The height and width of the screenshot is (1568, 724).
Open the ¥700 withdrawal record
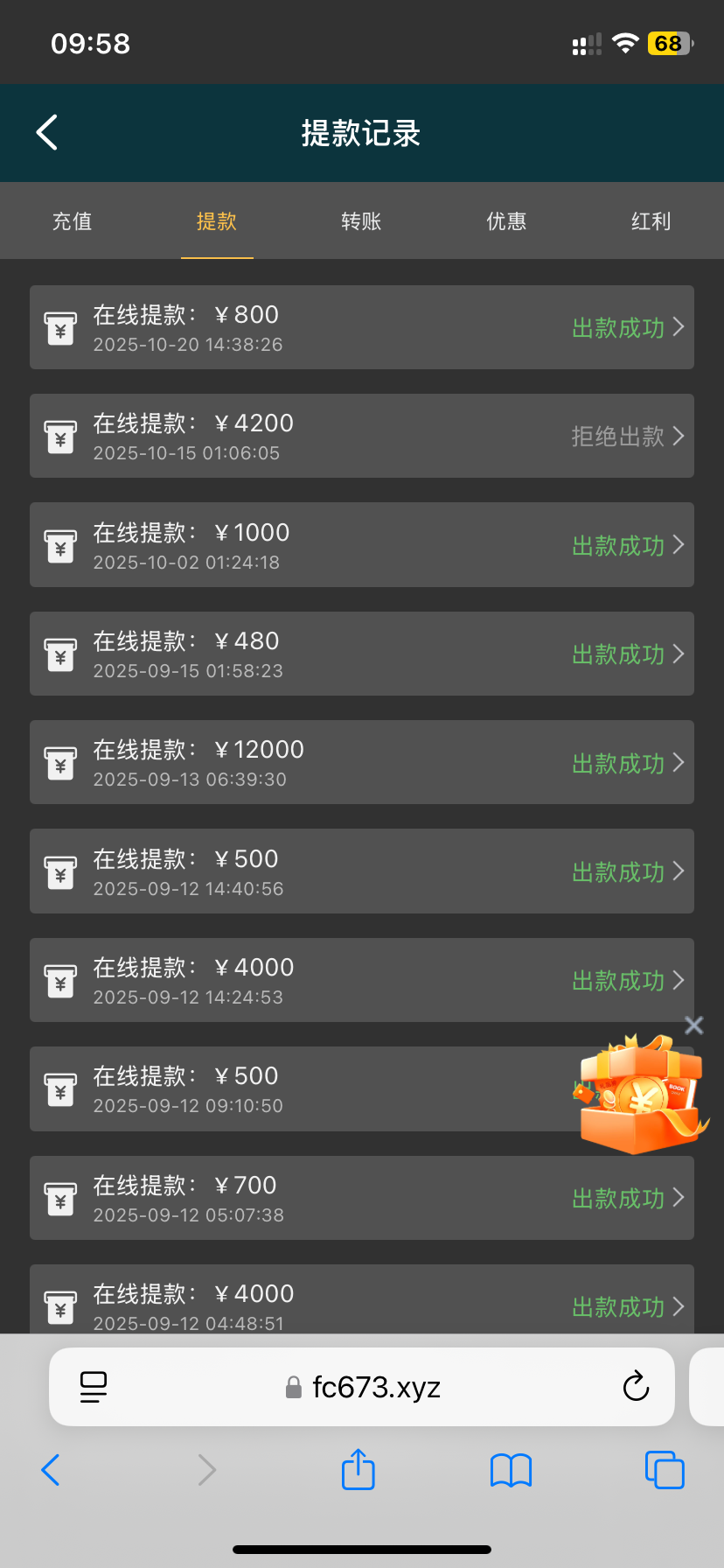coord(361,1198)
